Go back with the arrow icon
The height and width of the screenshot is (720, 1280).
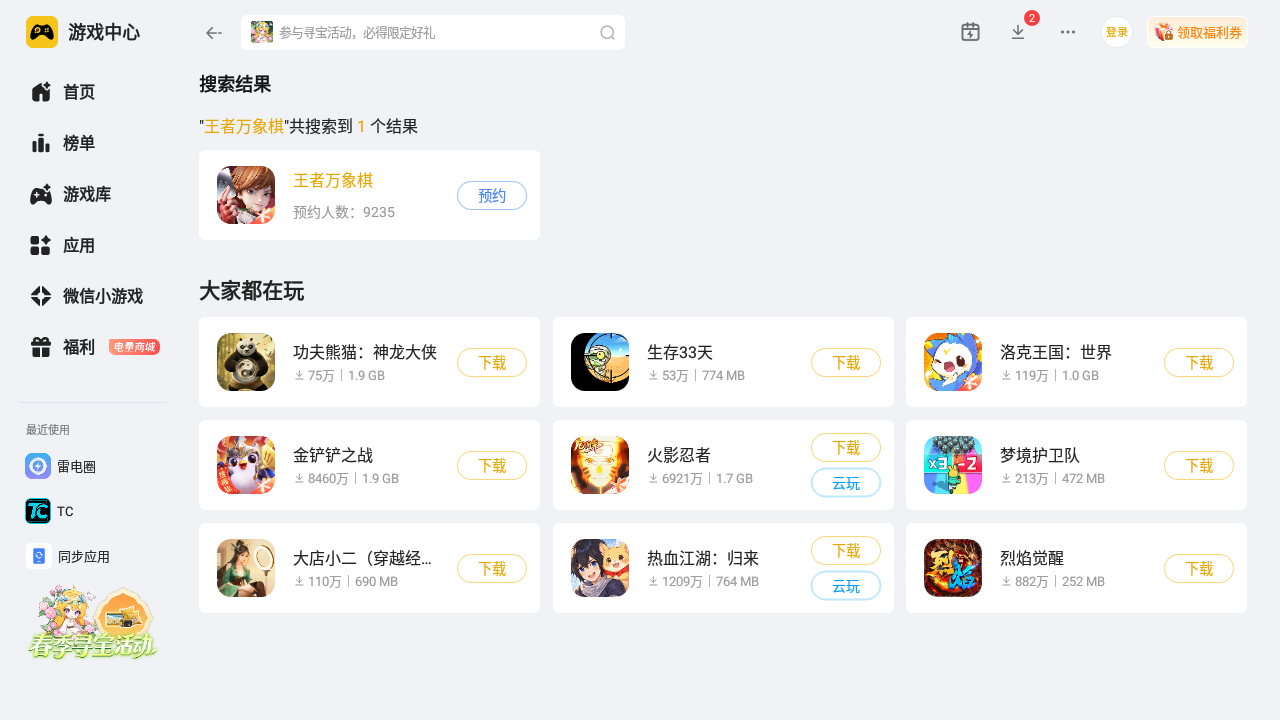213,33
